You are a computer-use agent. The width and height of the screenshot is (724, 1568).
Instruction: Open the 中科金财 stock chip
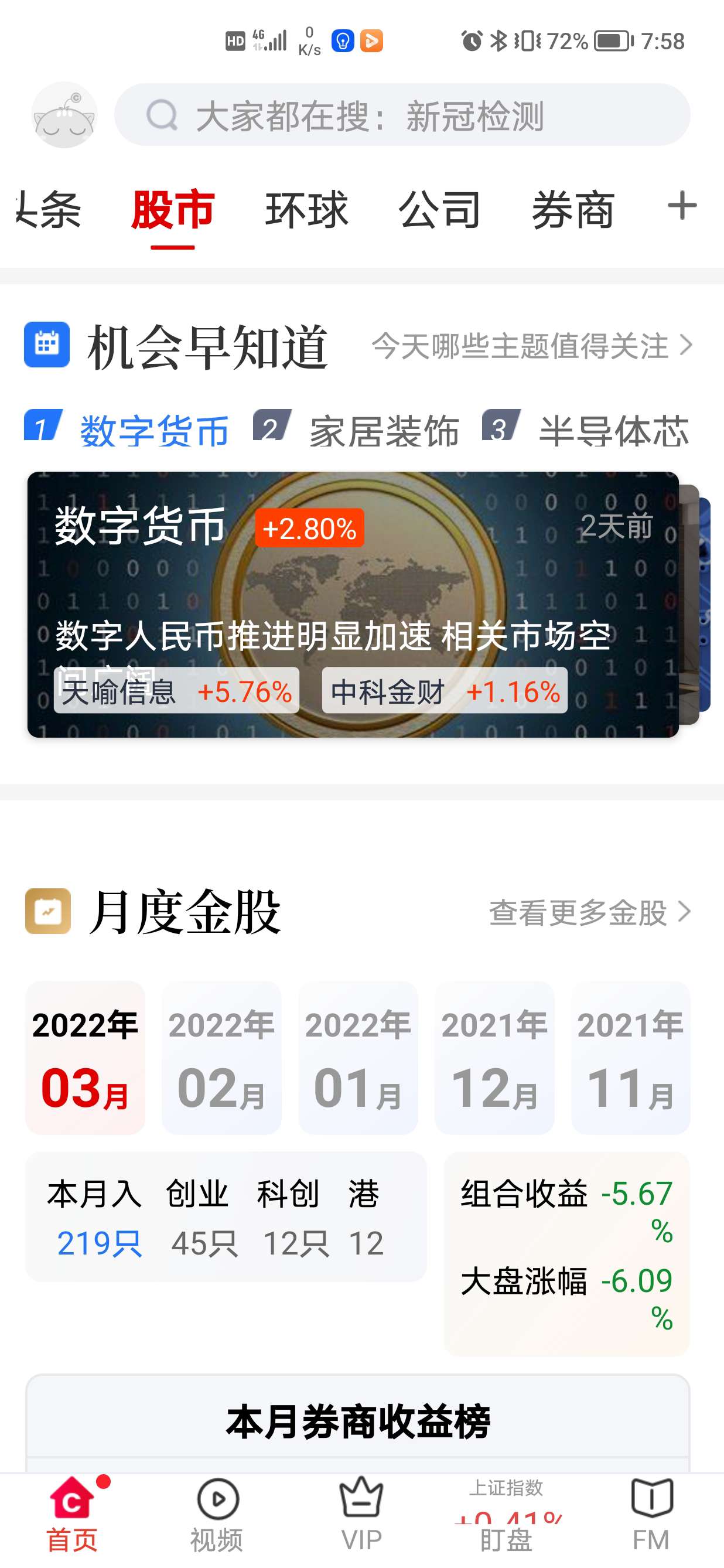445,691
